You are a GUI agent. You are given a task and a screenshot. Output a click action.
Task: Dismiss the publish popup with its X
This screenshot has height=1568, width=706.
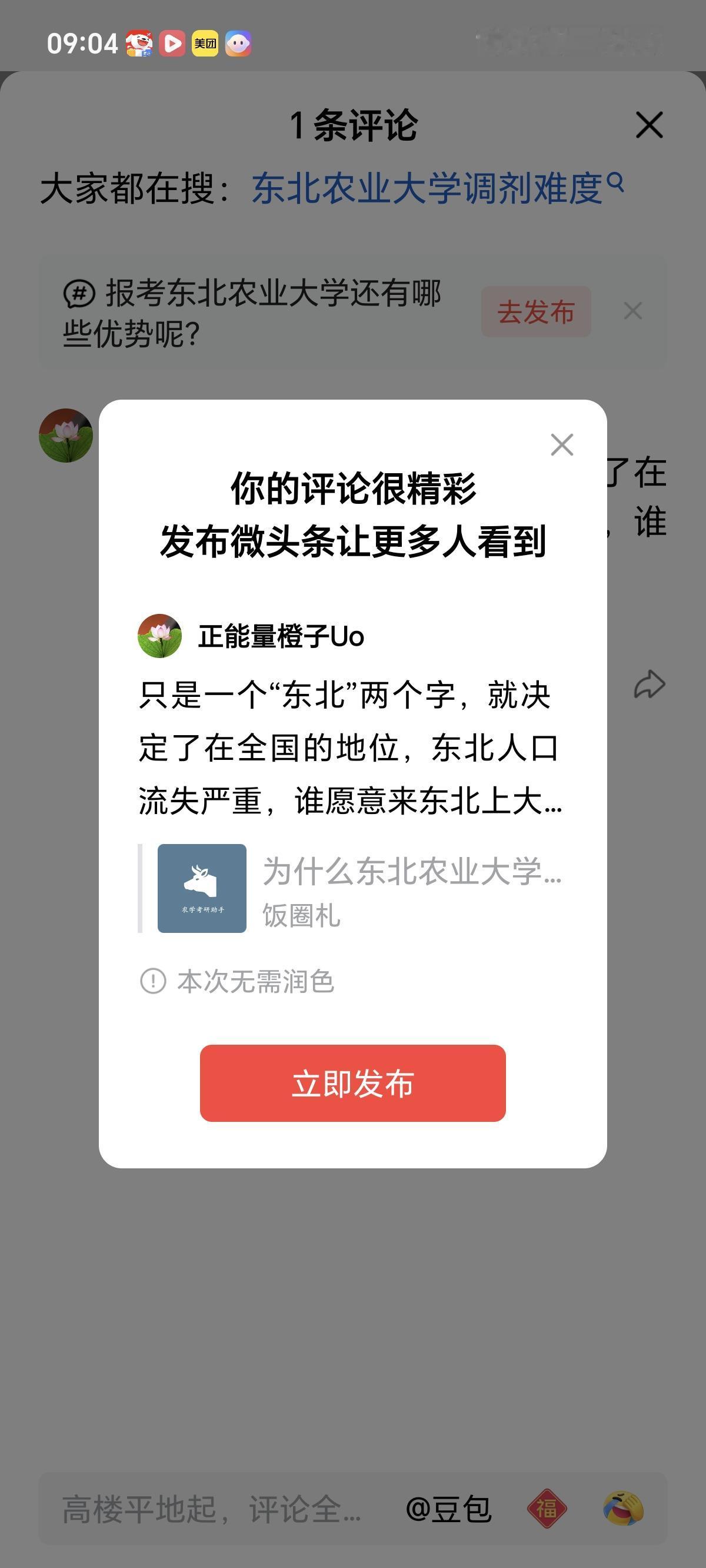click(x=562, y=445)
